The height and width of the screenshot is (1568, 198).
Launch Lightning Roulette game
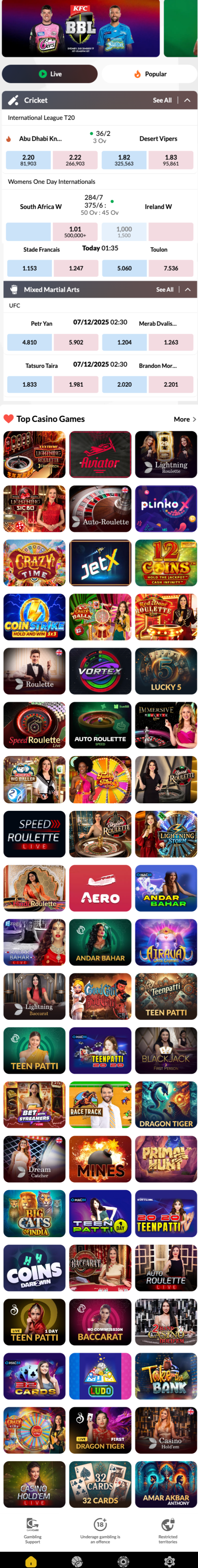[x=166, y=454]
